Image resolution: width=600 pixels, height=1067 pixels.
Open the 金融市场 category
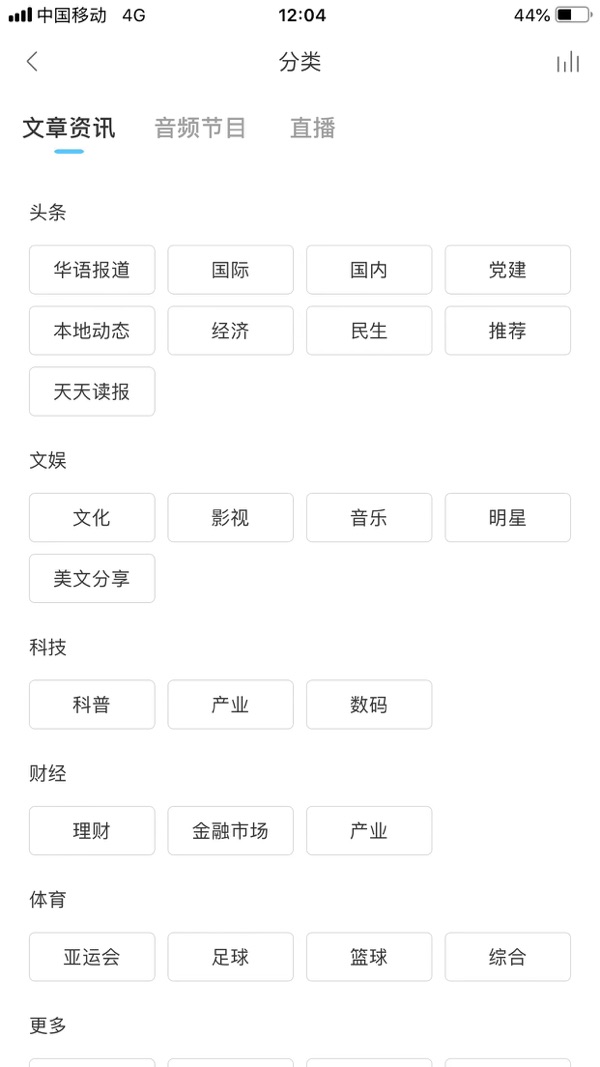pos(231,831)
